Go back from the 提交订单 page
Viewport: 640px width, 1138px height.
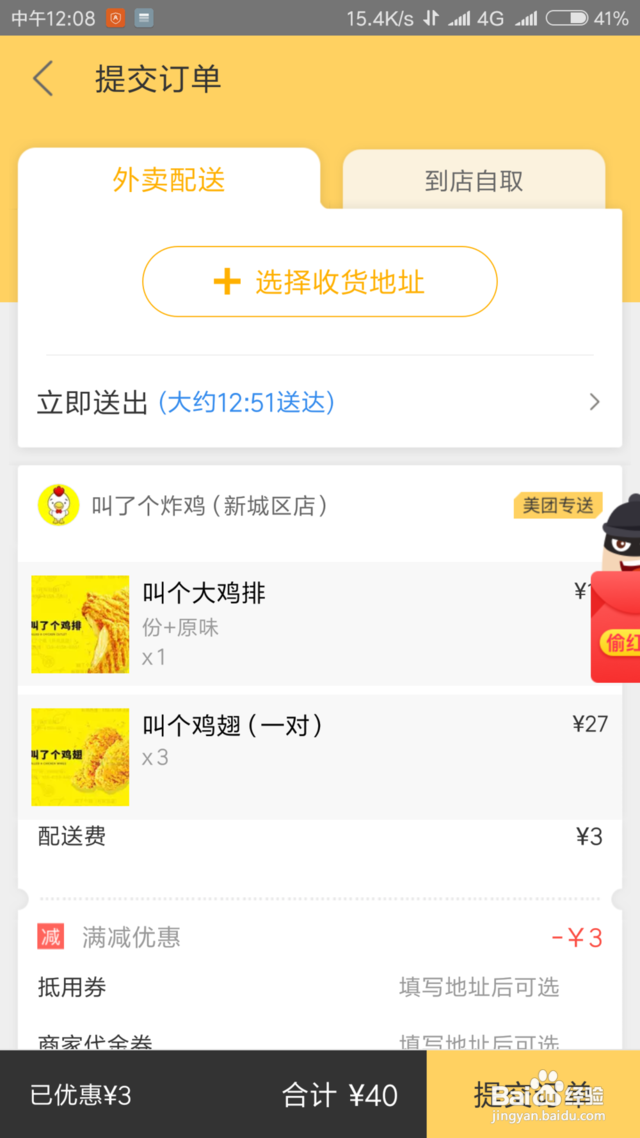[44, 78]
